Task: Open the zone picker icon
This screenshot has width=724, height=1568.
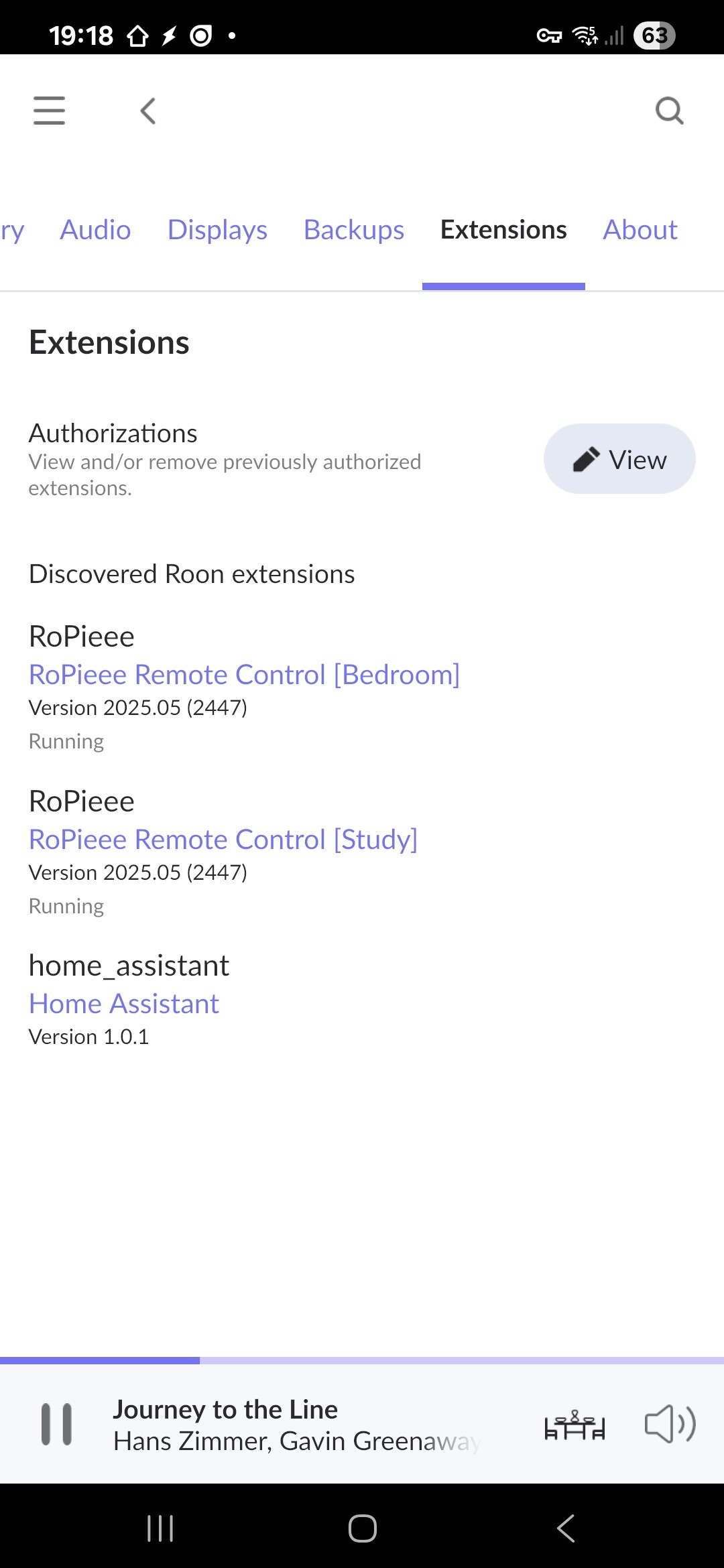Action: click(x=575, y=1425)
